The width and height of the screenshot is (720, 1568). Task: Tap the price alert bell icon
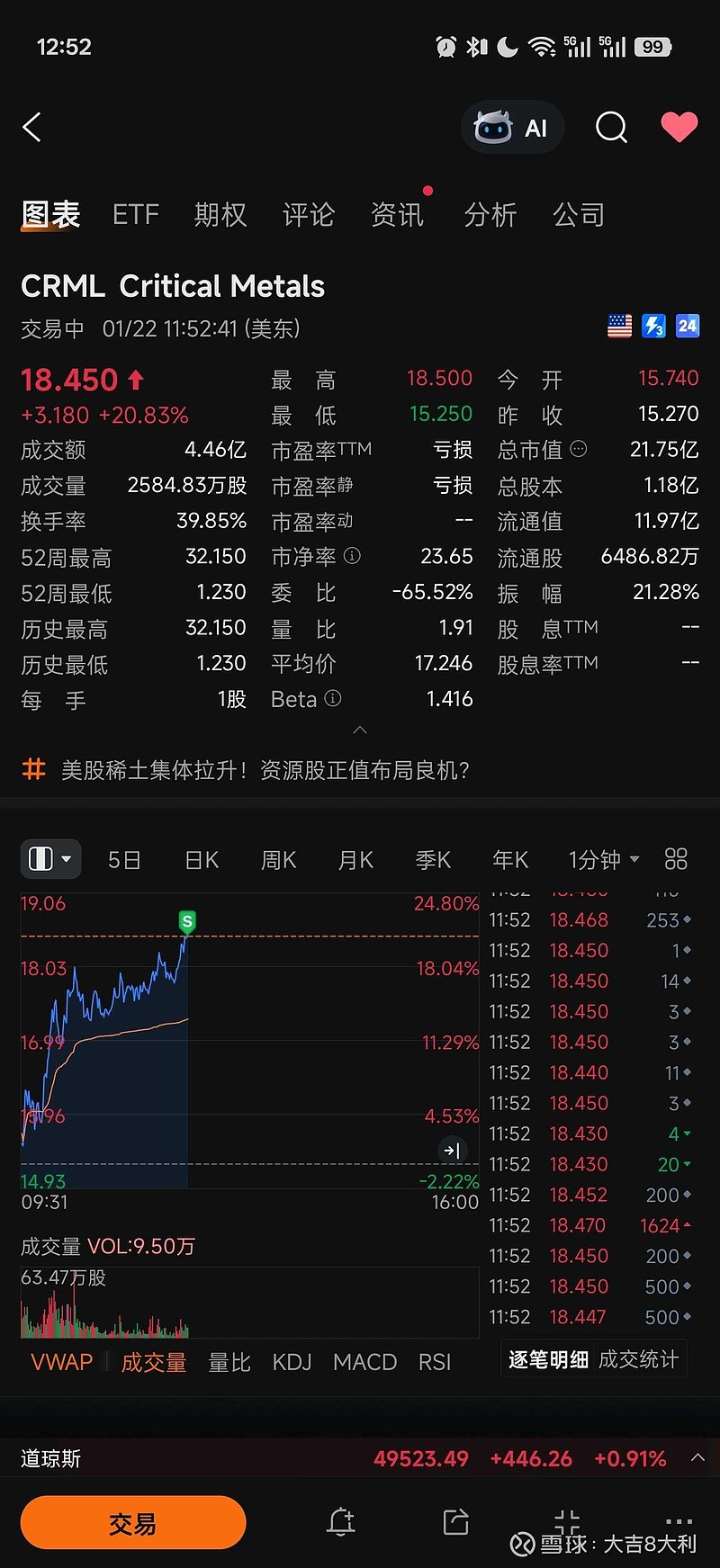[x=340, y=1522]
